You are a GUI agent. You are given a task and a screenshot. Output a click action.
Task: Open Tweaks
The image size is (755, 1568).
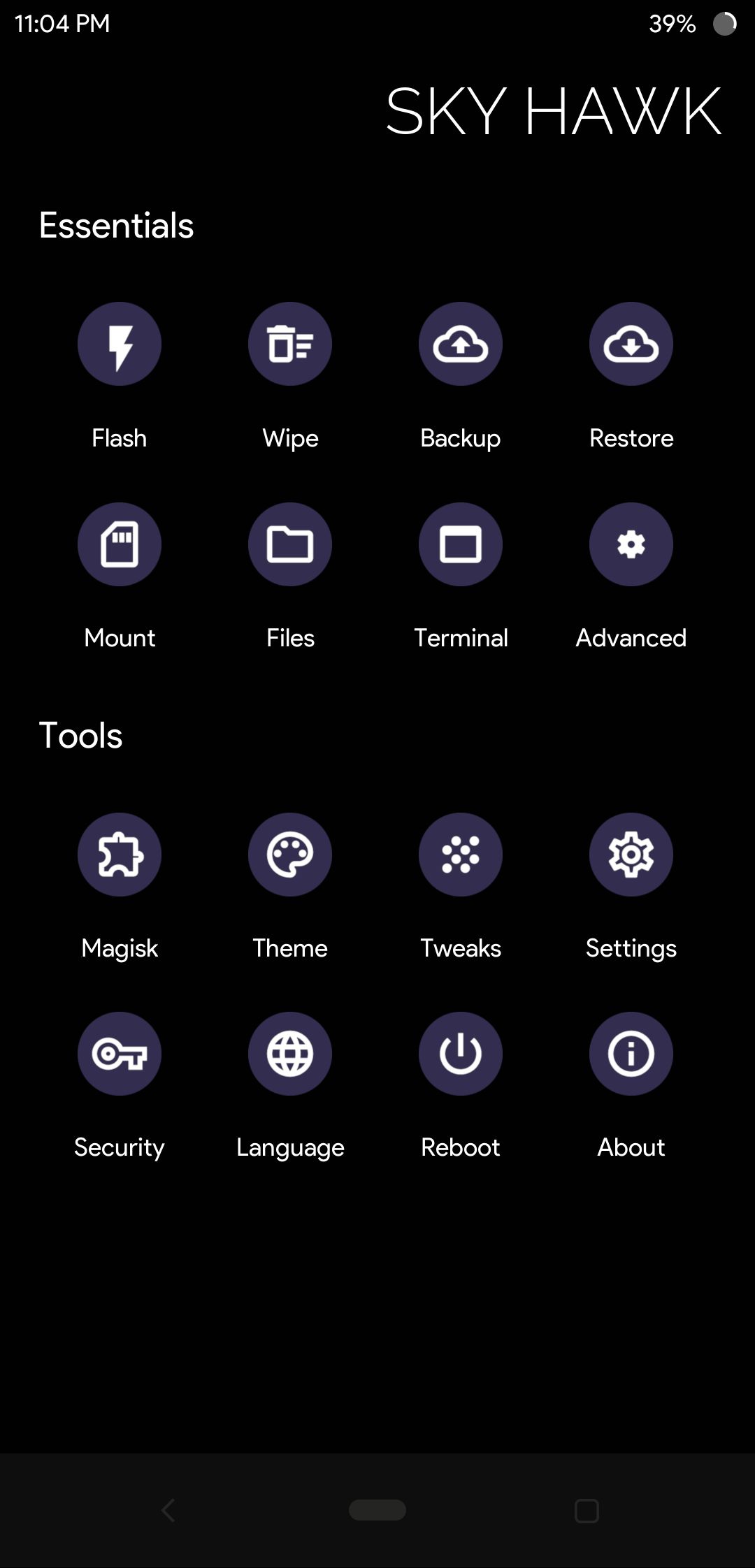pos(461,855)
